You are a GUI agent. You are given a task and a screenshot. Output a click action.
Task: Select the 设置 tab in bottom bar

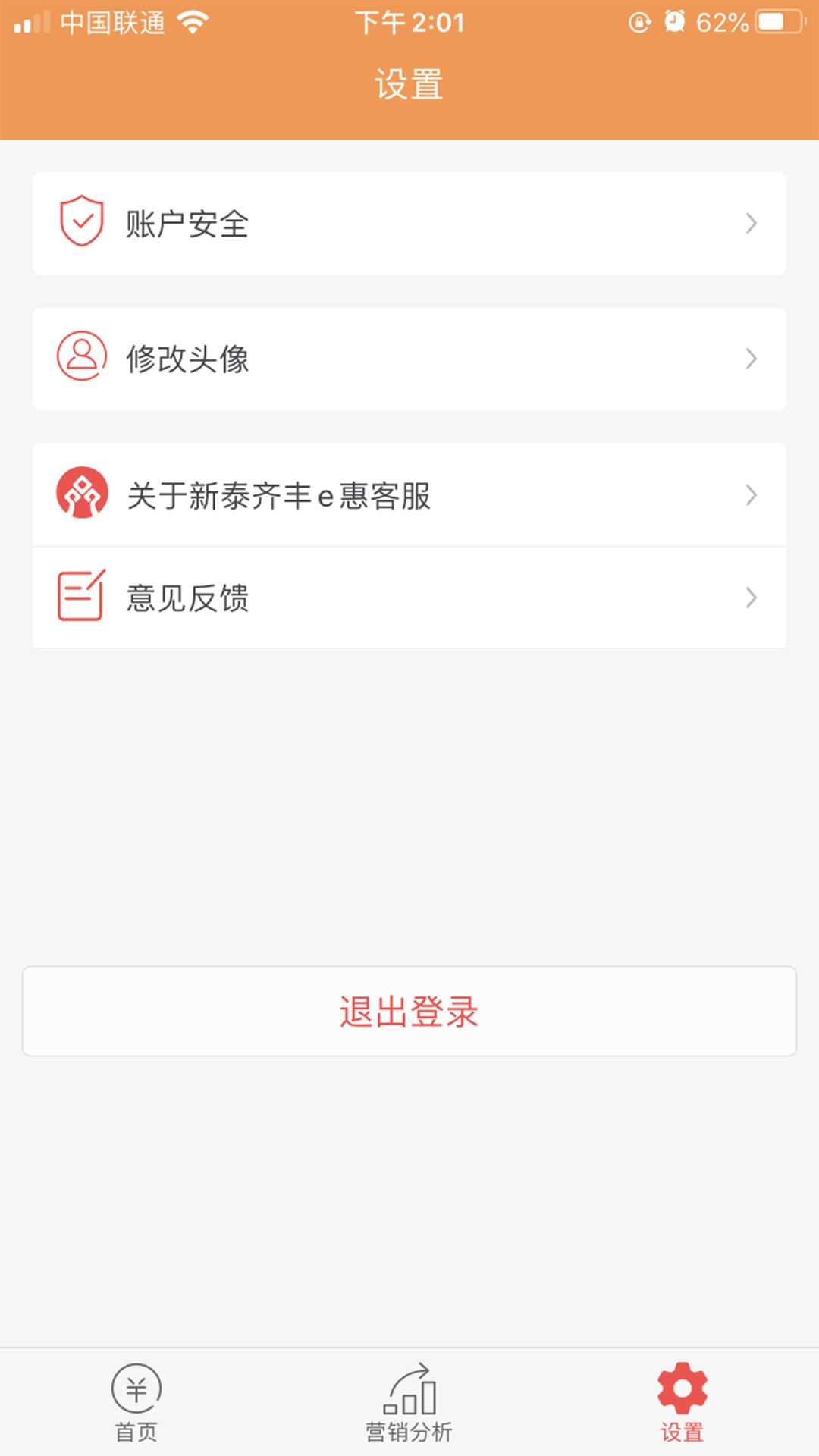tap(682, 1403)
